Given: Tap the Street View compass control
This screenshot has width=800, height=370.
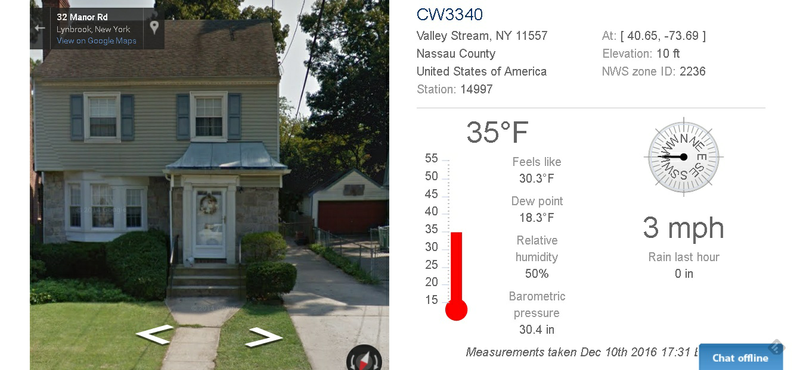Looking at the screenshot, I should [364, 359].
